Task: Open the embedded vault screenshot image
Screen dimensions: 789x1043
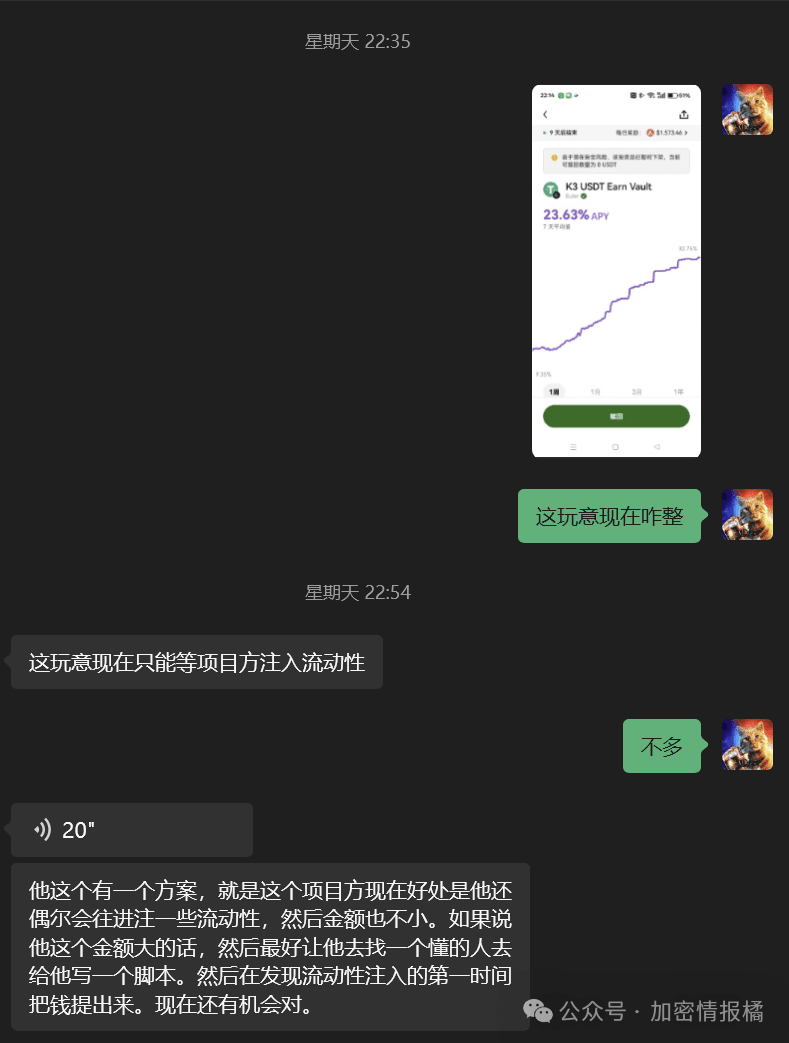Action: coord(616,270)
